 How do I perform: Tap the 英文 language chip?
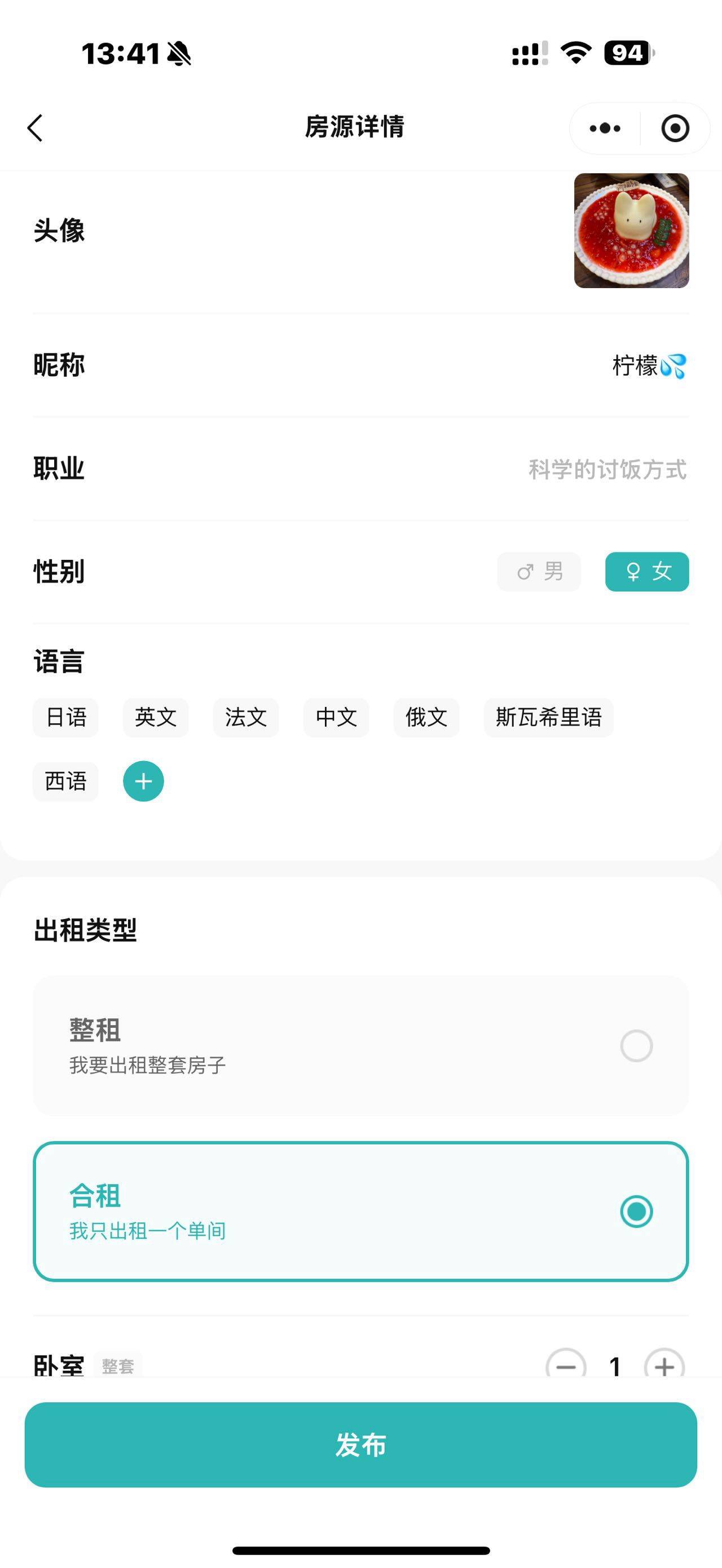point(156,718)
